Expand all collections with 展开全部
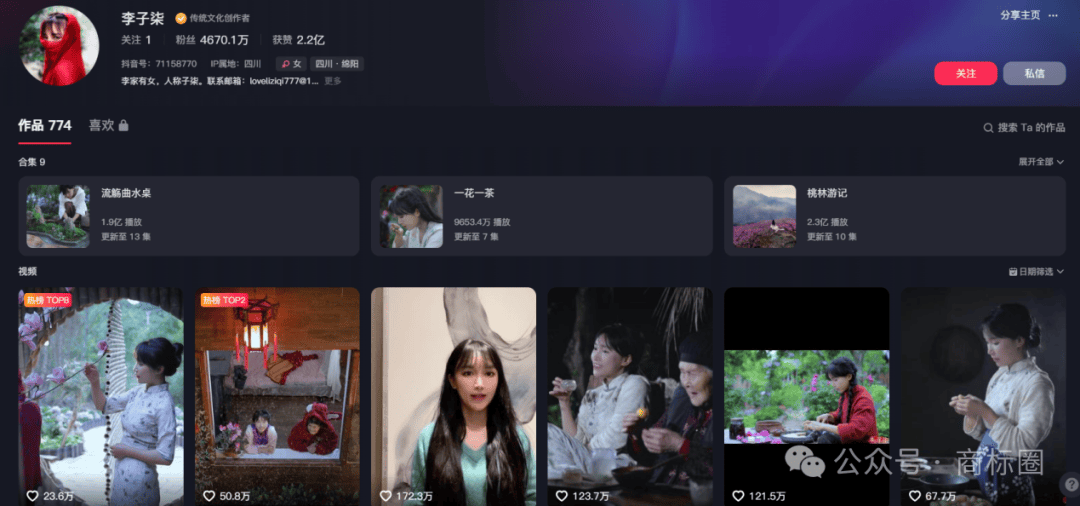1080x506 pixels. click(1040, 161)
